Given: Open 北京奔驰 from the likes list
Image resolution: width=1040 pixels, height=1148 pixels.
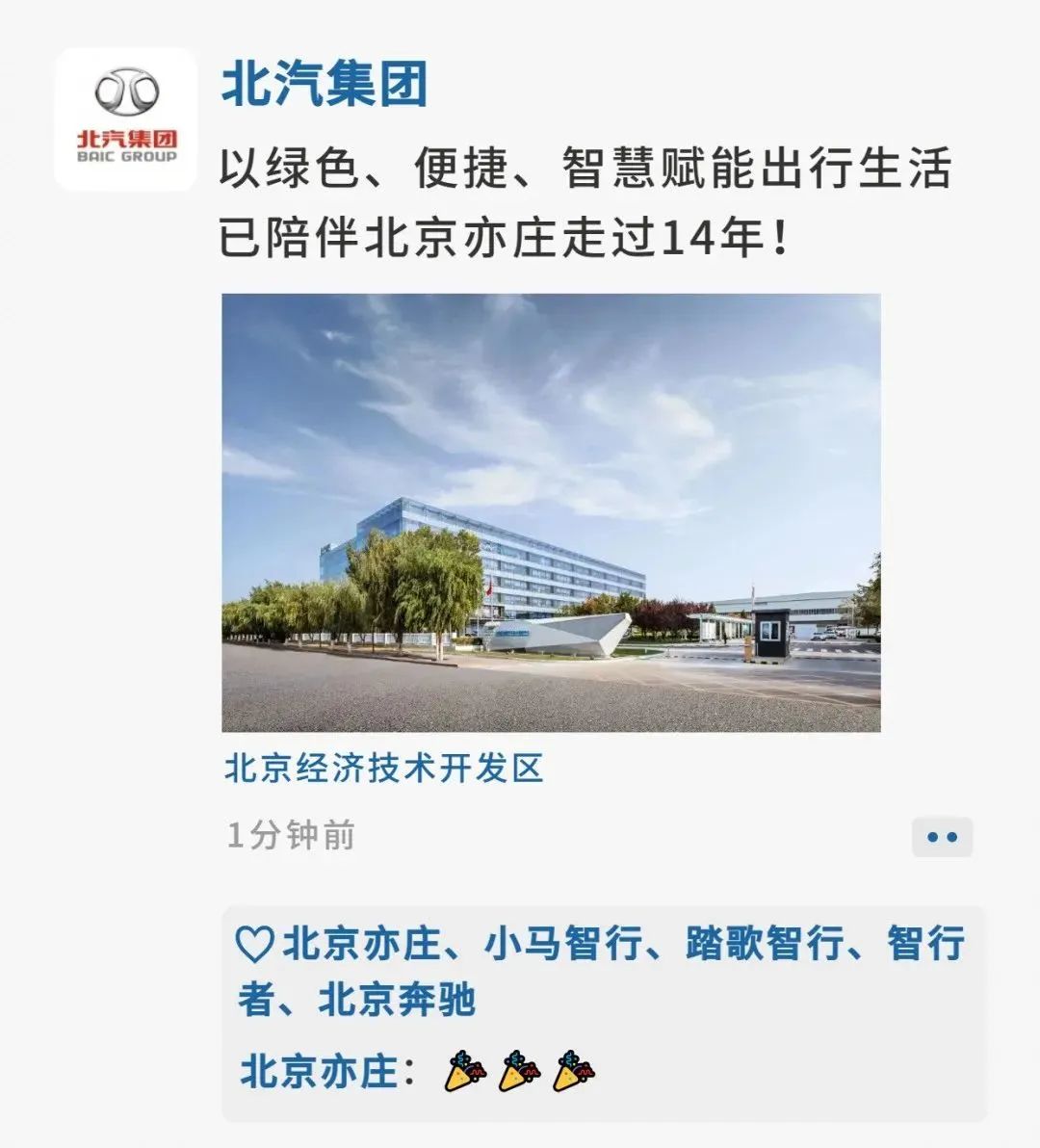Looking at the screenshot, I should coord(397,1000).
